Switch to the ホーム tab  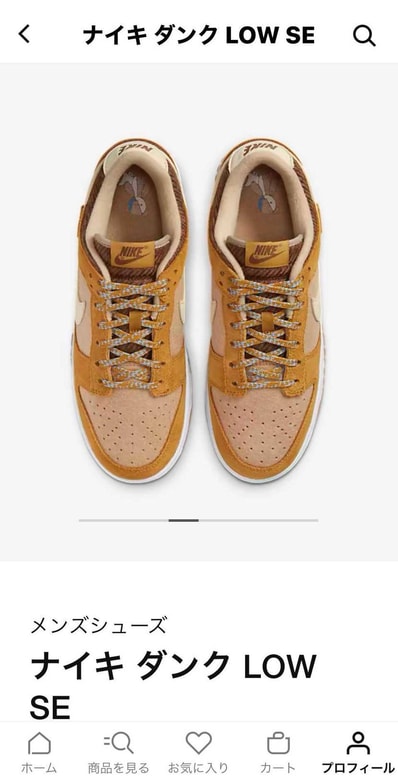(x=39, y=751)
